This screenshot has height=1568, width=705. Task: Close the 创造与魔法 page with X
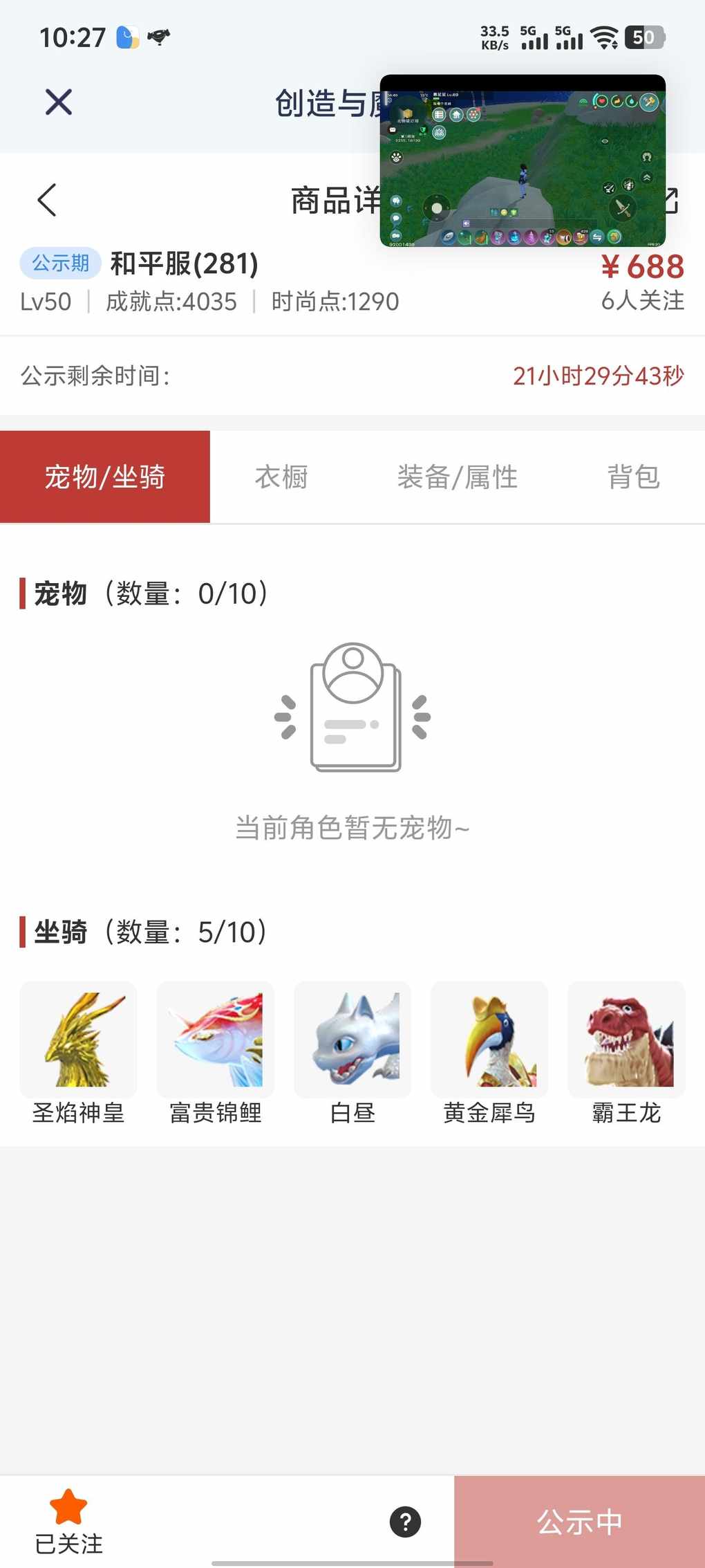[59, 102]
